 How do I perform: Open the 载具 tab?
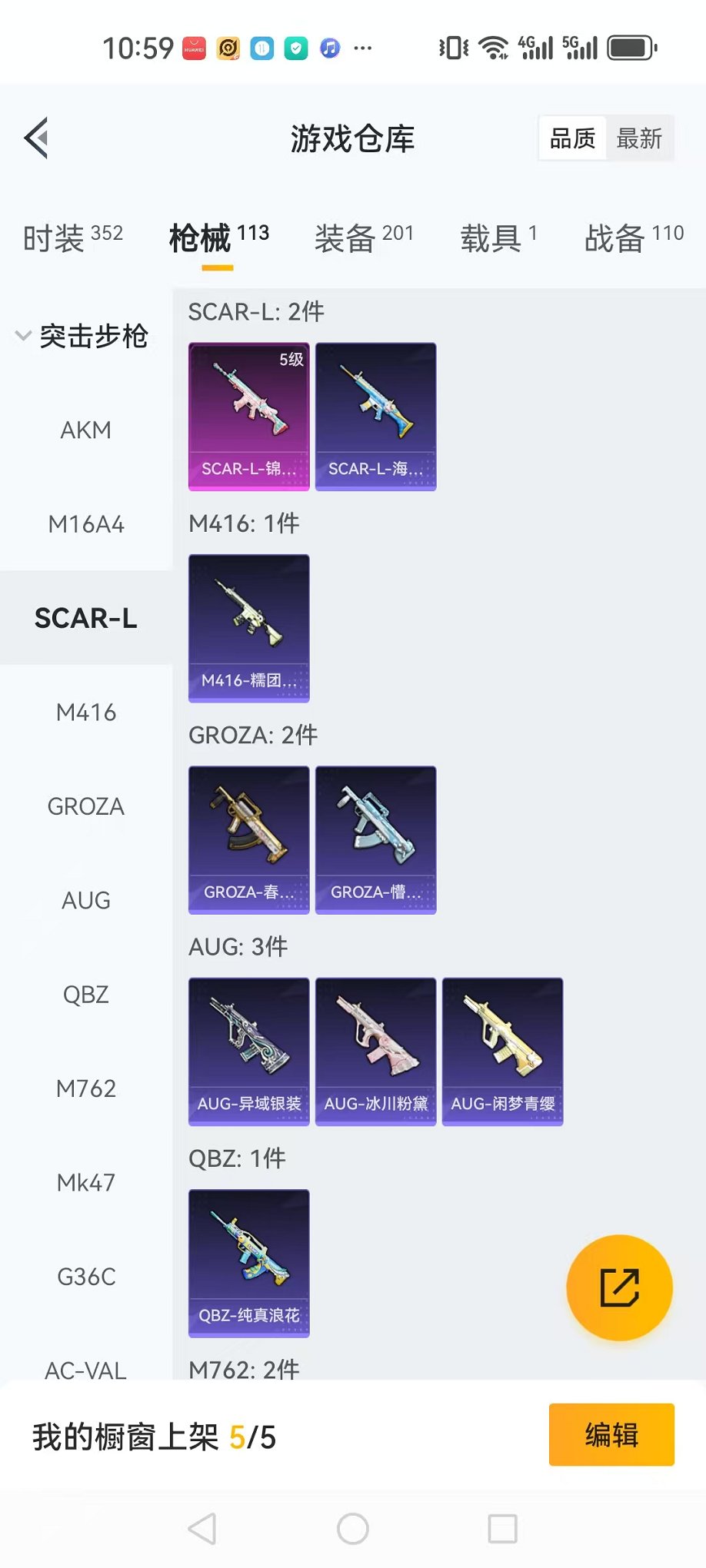coord(498,238)
